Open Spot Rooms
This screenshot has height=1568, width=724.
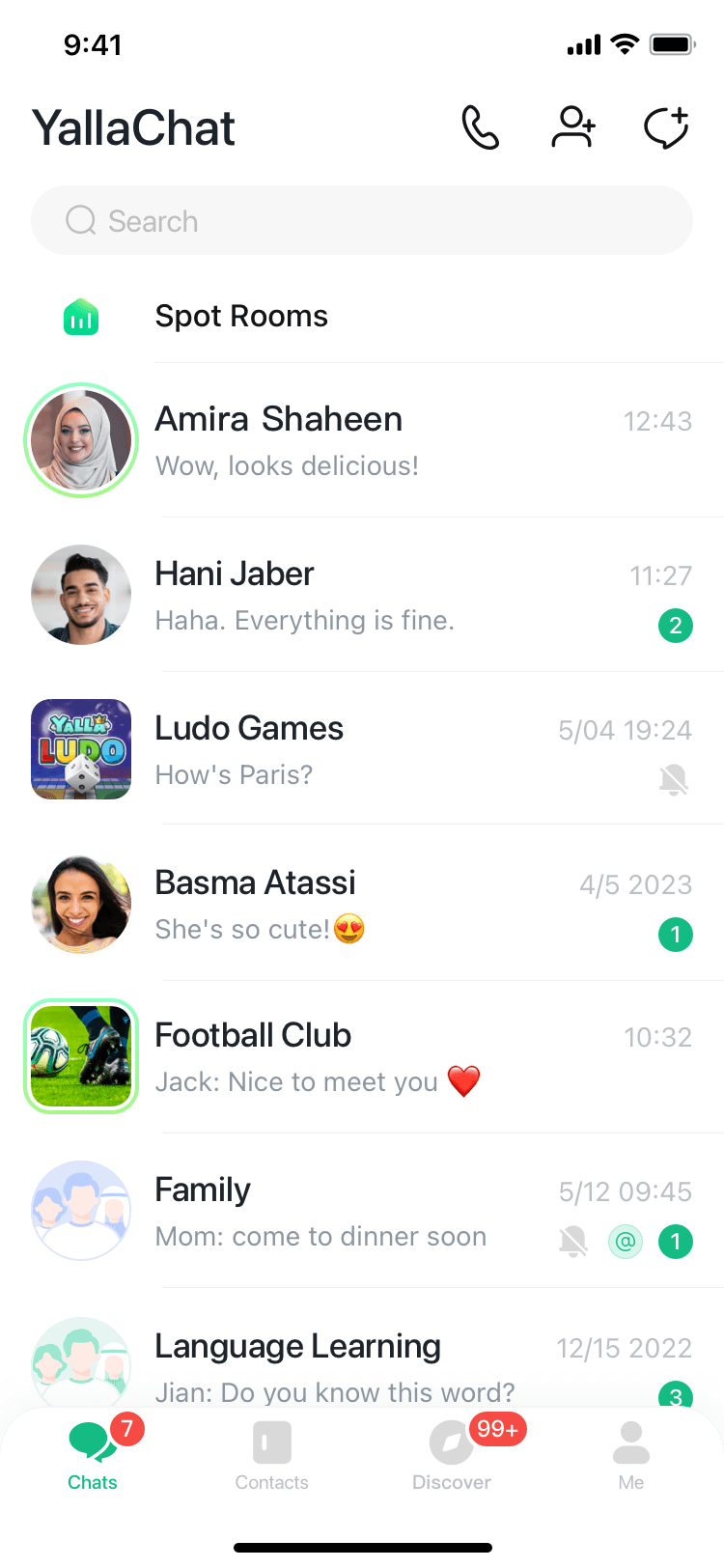pos(241,317)
